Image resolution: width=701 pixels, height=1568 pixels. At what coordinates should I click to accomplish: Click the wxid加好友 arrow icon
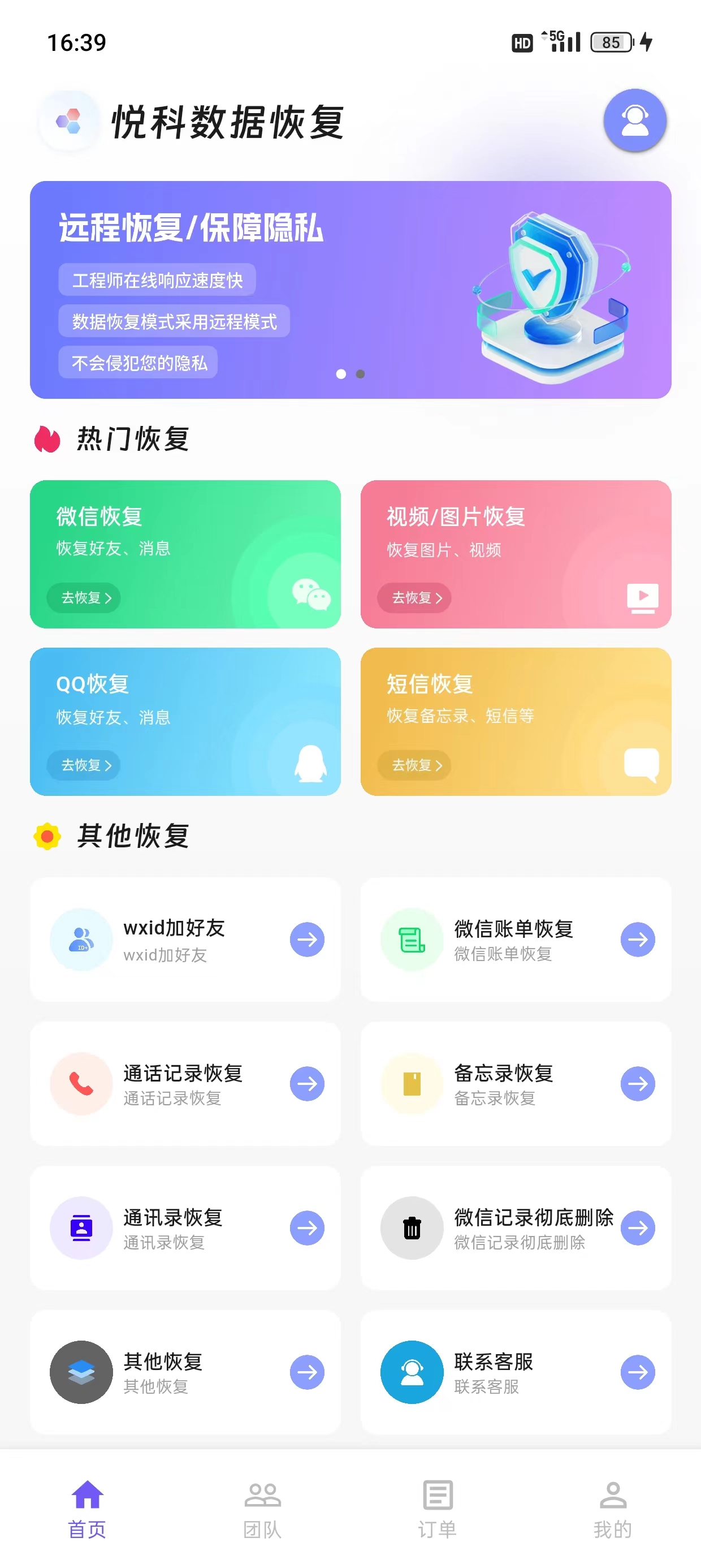306,939
